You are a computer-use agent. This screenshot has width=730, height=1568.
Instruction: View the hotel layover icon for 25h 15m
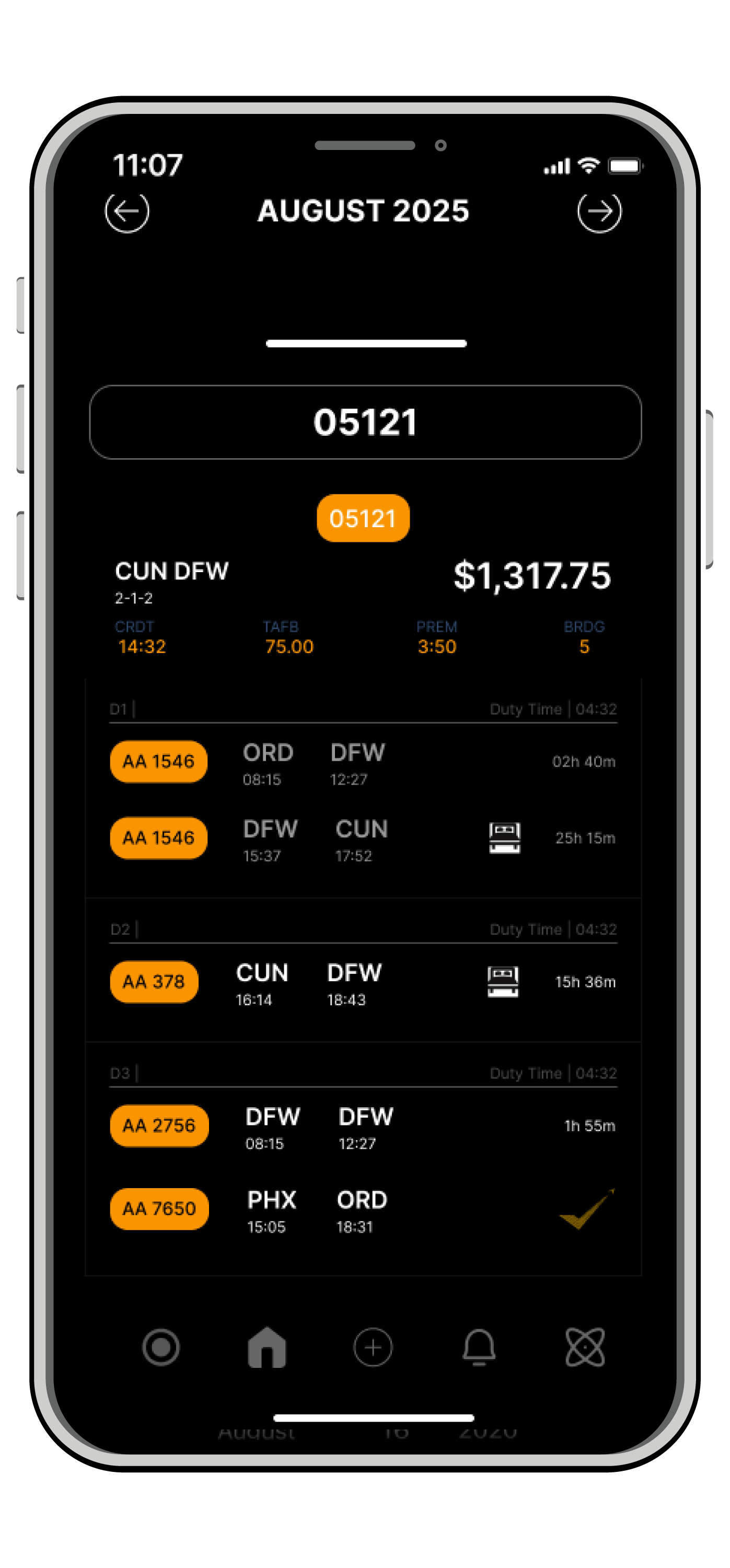505,838
